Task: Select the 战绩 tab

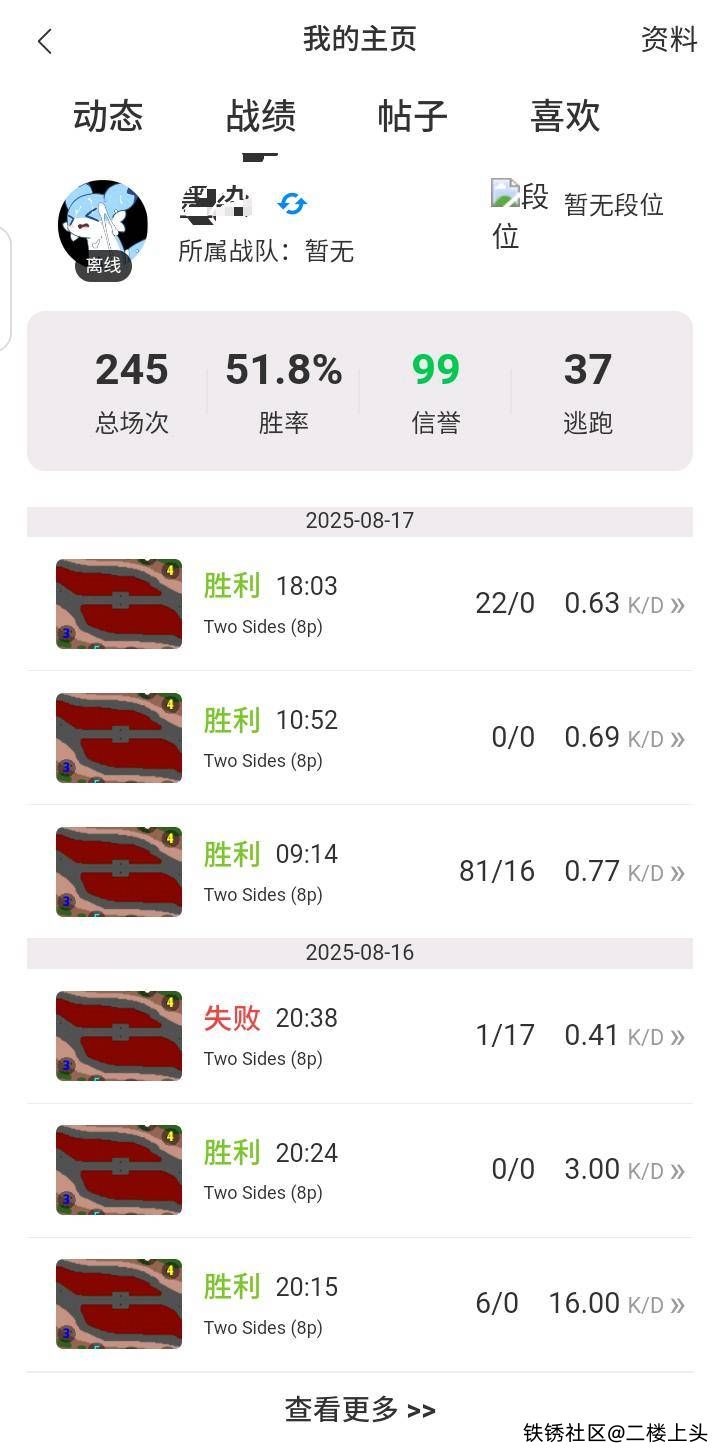Action: pos(260,116)
